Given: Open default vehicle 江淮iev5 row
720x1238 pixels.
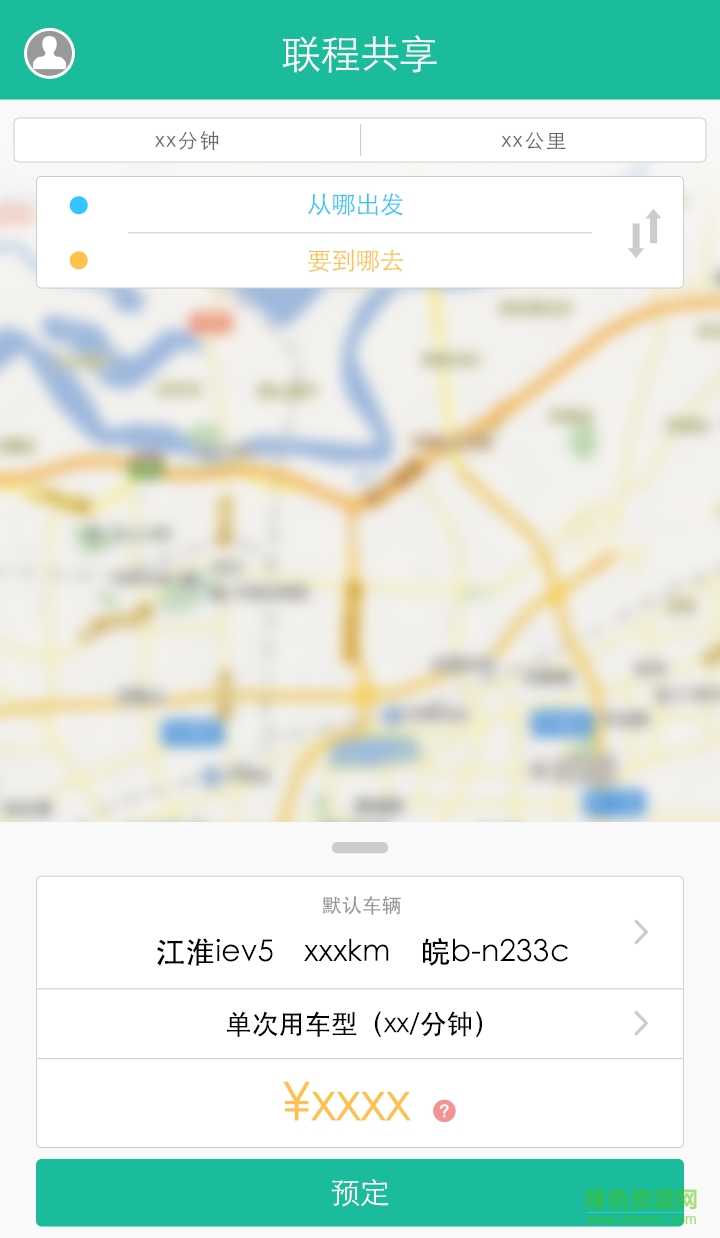Looking at the screenshot, I should 360,934.
